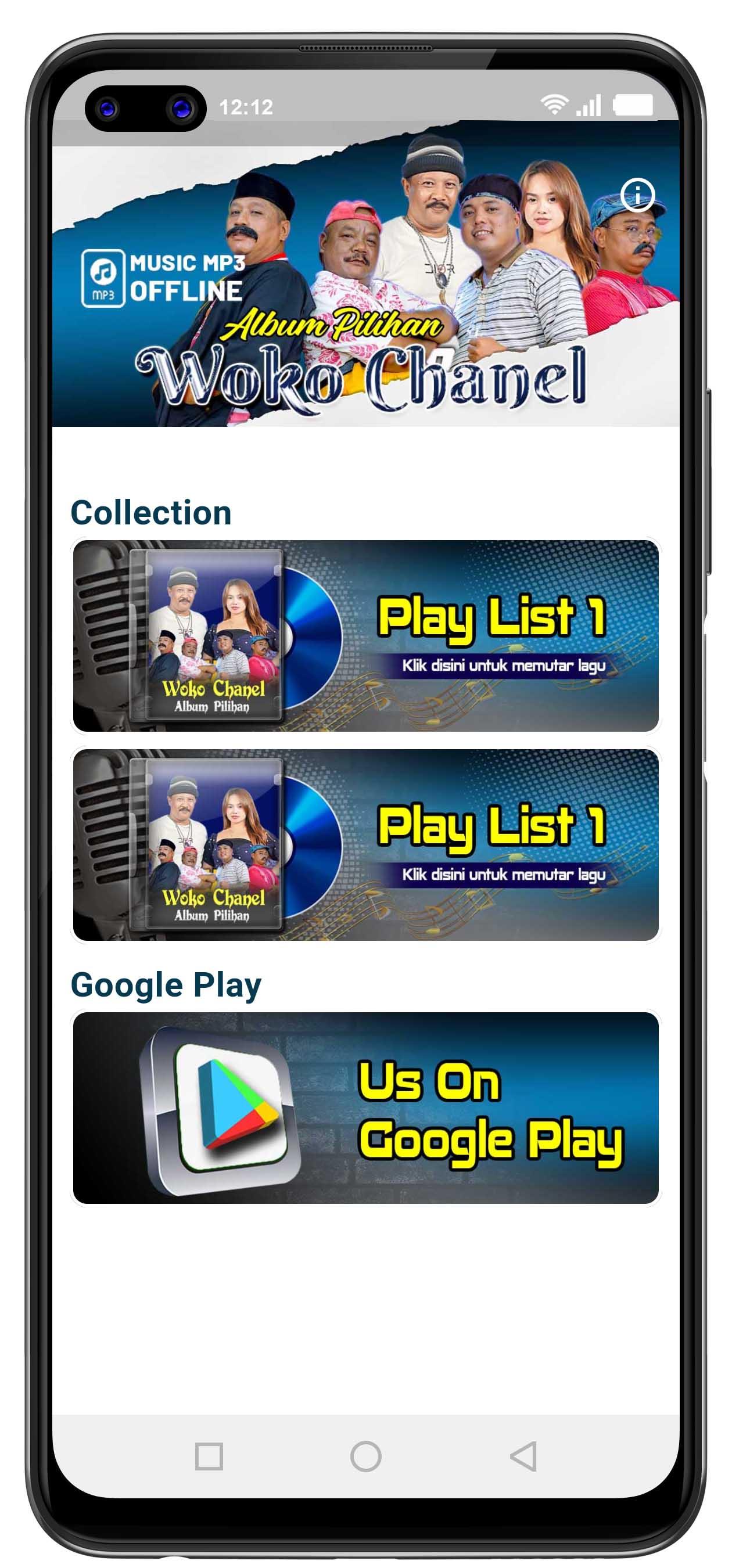Viewport: 732px width, 1568px height.
Task: Open the first Play List 1 card
Action: click(365, 635)
